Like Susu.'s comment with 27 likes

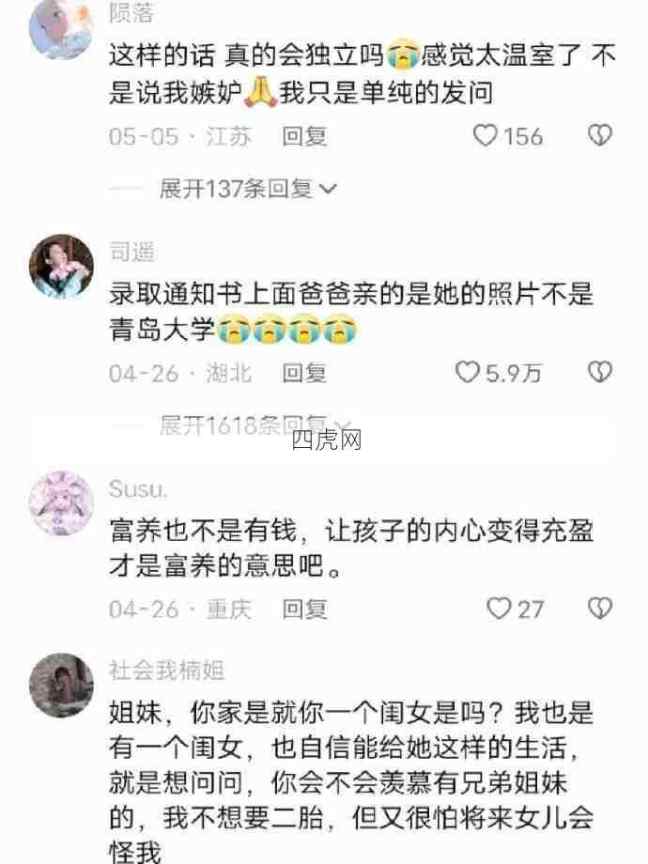tap(499, 608)
